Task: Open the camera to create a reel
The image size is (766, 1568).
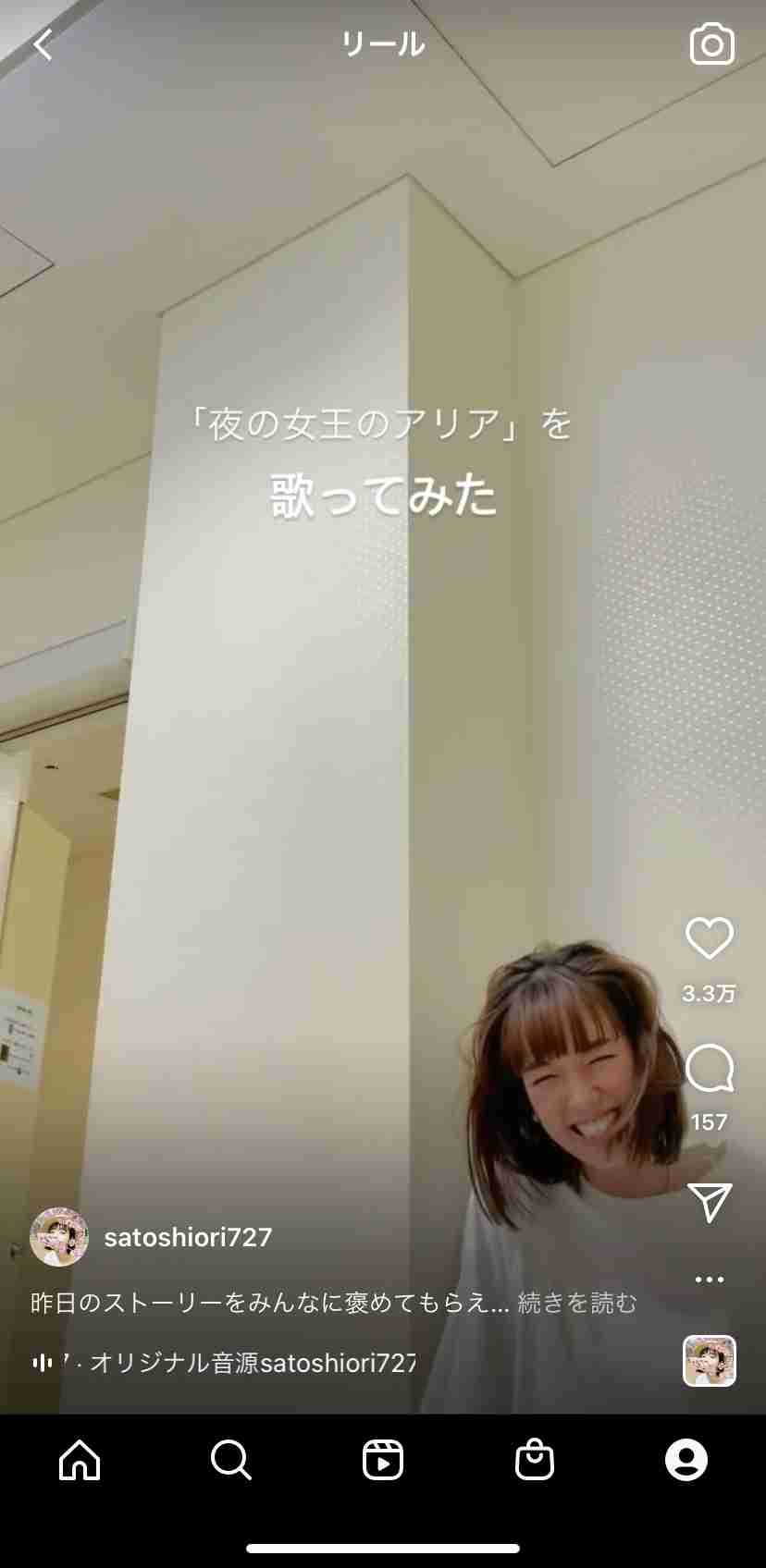Action: tap(711, 44)
